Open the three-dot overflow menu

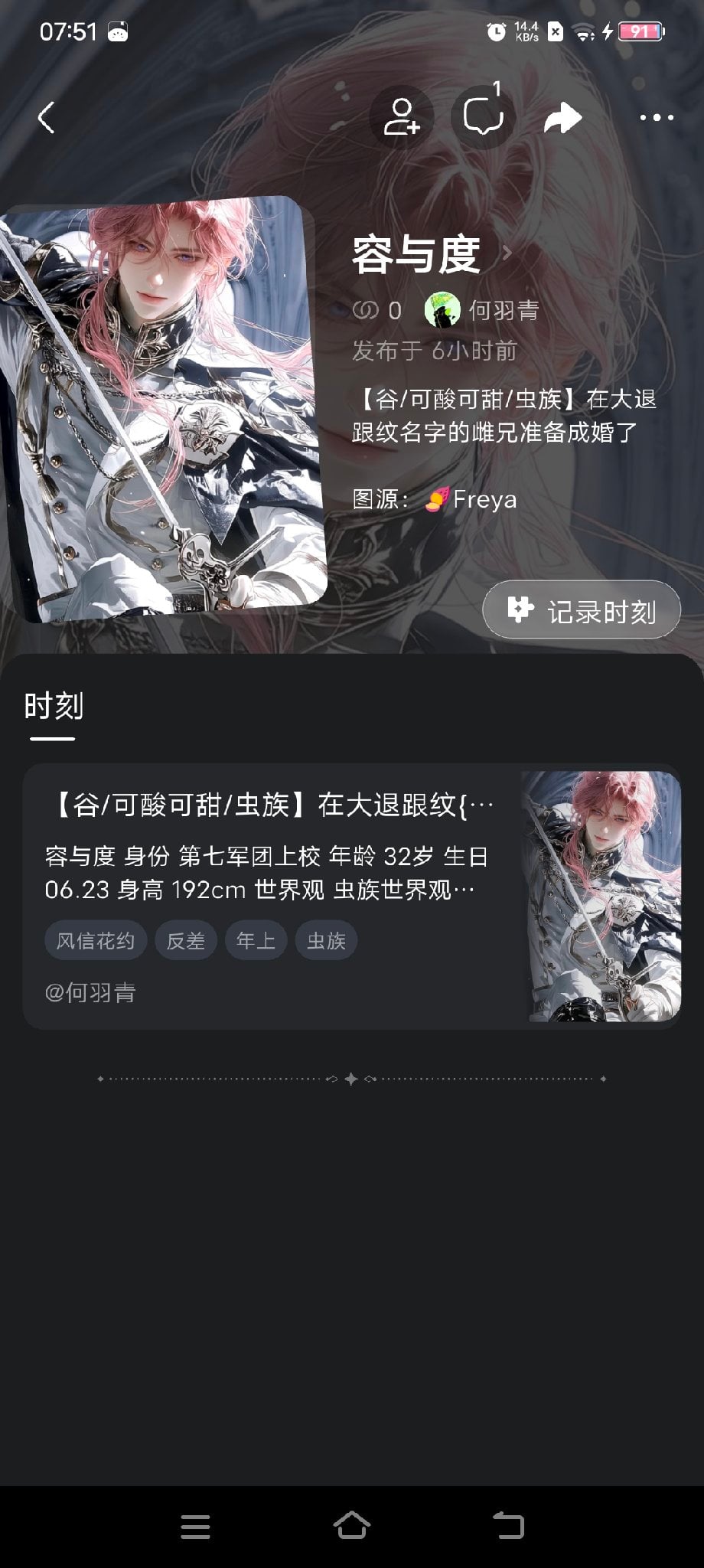[657, 118]
